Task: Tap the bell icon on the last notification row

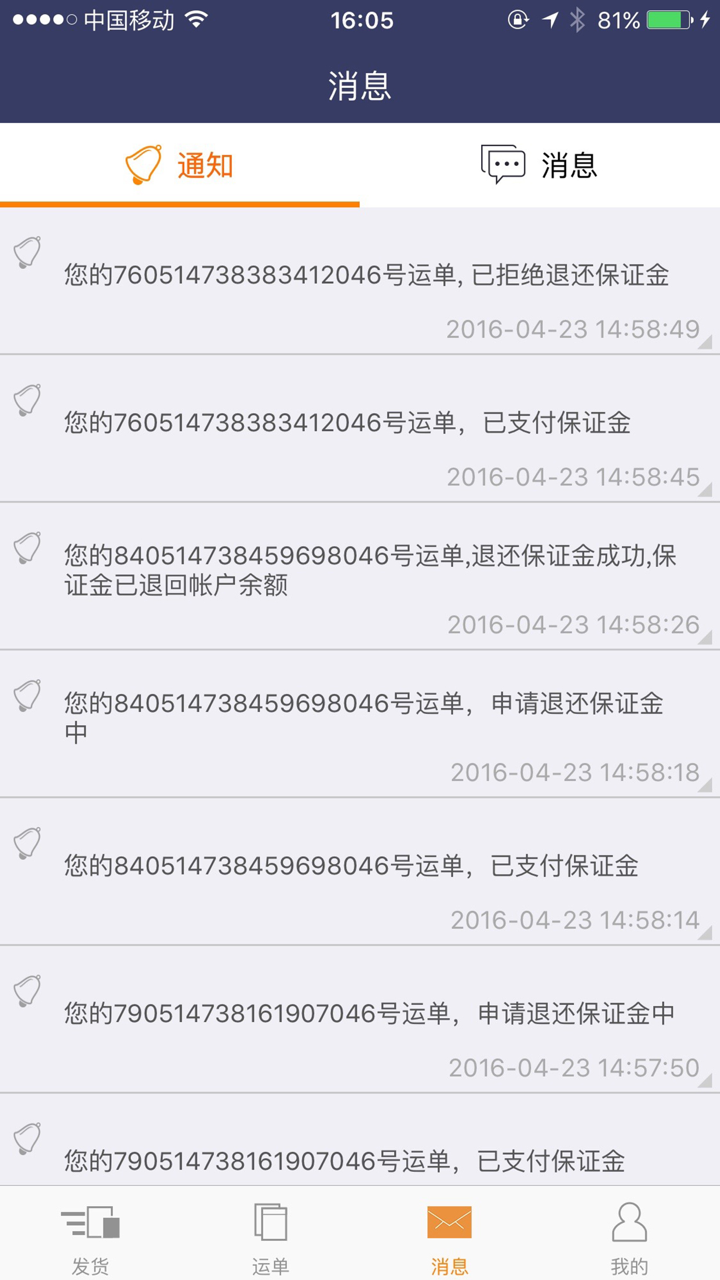Action: pyautogui.click(x=25, y=1140)
